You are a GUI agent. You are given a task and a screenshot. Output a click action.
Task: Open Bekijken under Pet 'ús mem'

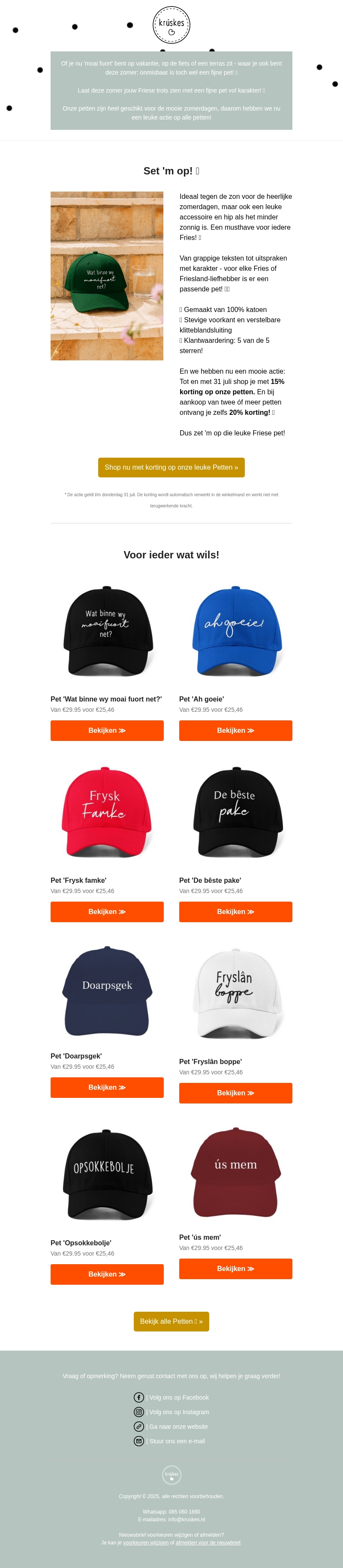pyautogui.click(x=235, y=1269)
